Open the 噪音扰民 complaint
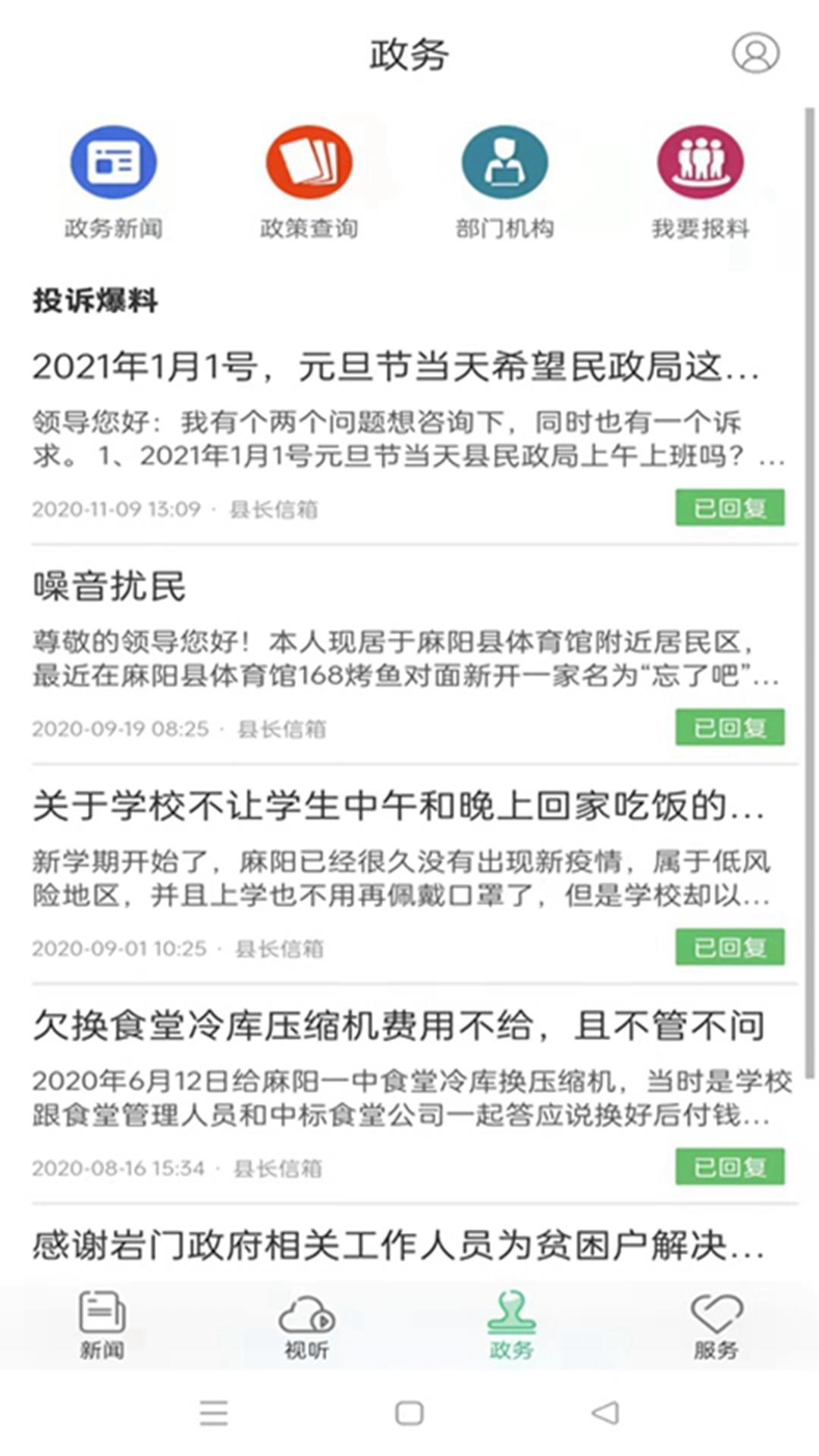The width and height of the screenshot is (819, 1456). tap(110, 586)
